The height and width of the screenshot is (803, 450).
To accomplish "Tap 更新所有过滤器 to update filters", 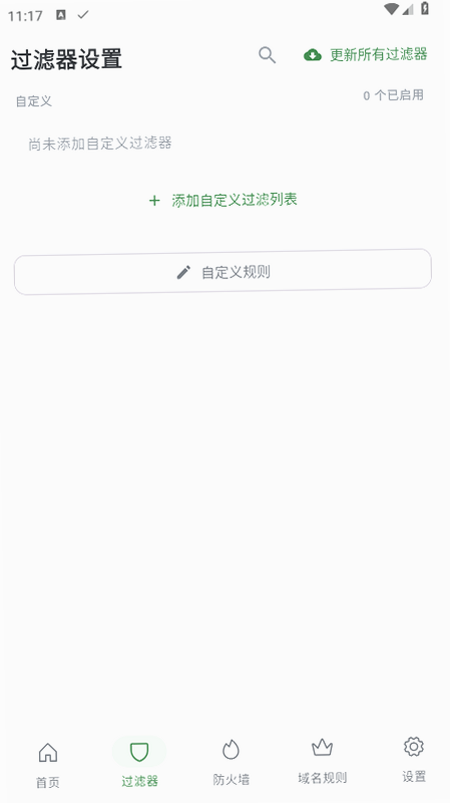I will point(366,54).
